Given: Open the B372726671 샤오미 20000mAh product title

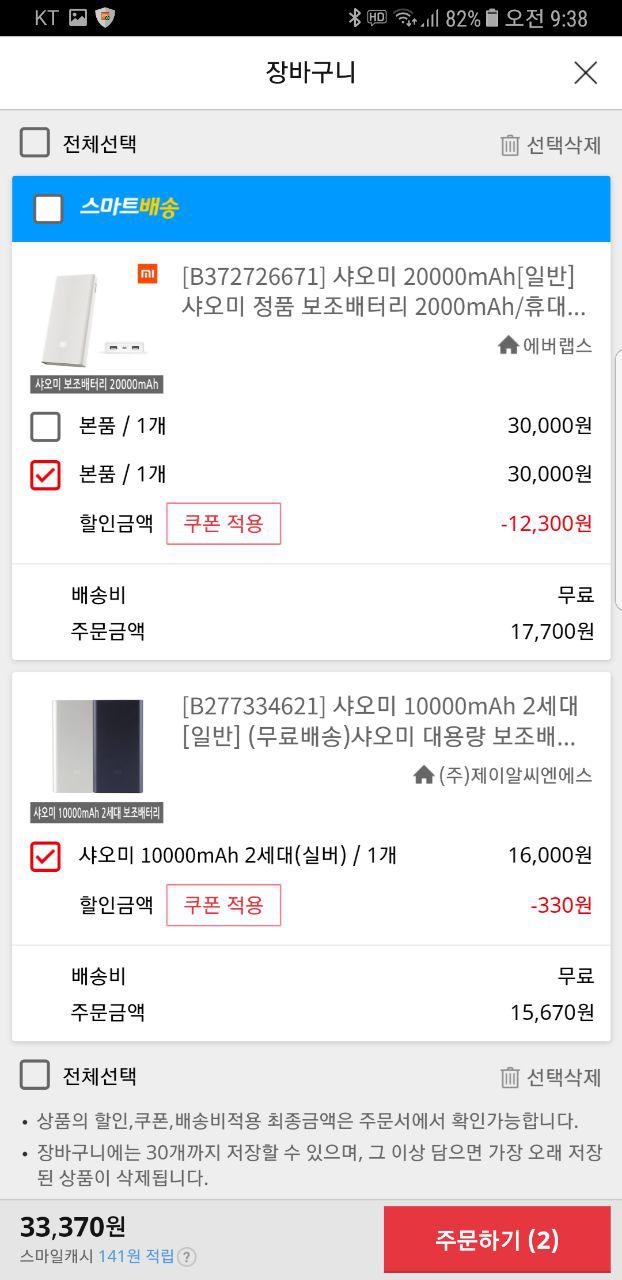Looking at the screenshot, I should (x=384, y=291).
